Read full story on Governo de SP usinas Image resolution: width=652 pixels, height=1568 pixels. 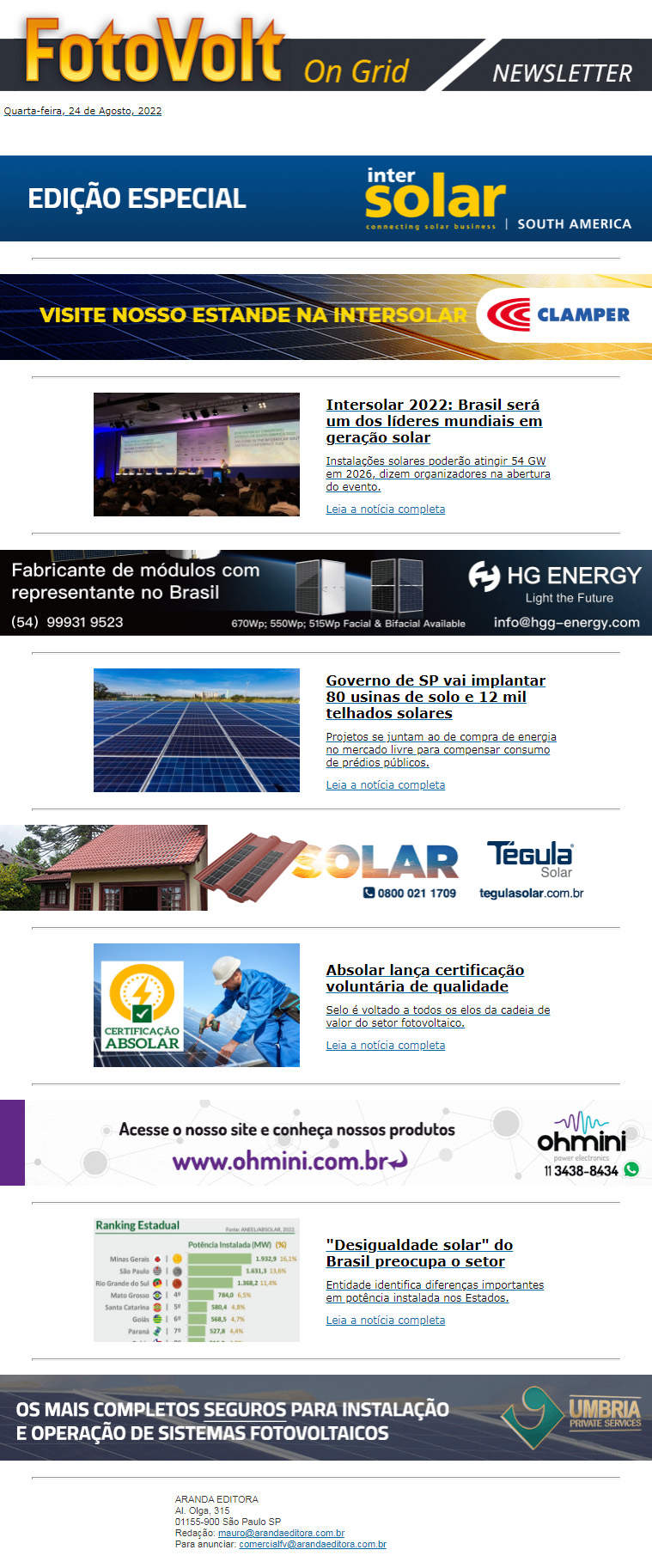pos(385,785)
